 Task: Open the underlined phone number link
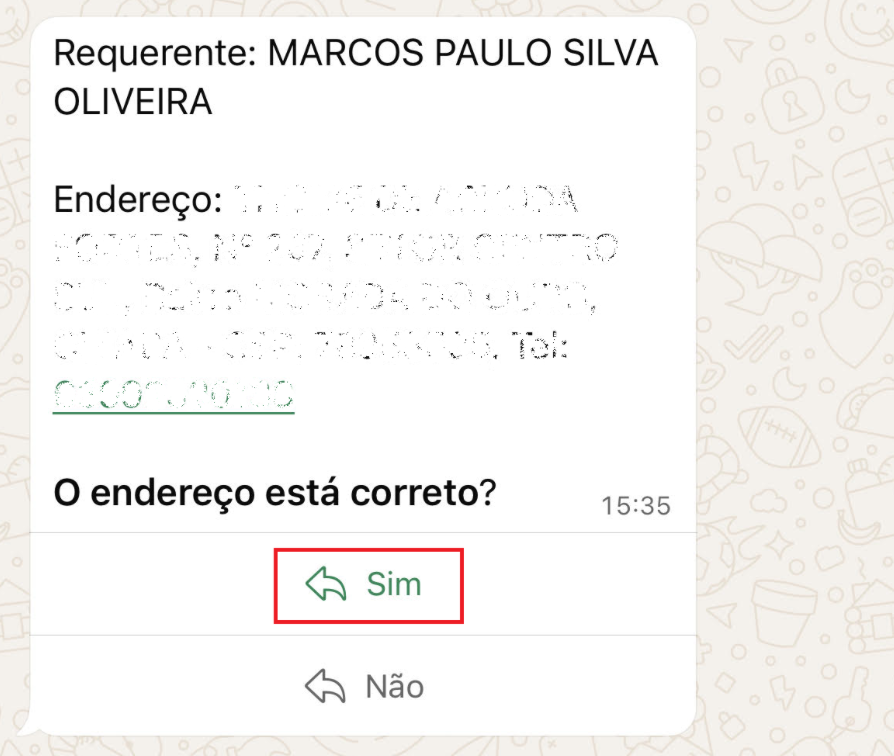173,394
